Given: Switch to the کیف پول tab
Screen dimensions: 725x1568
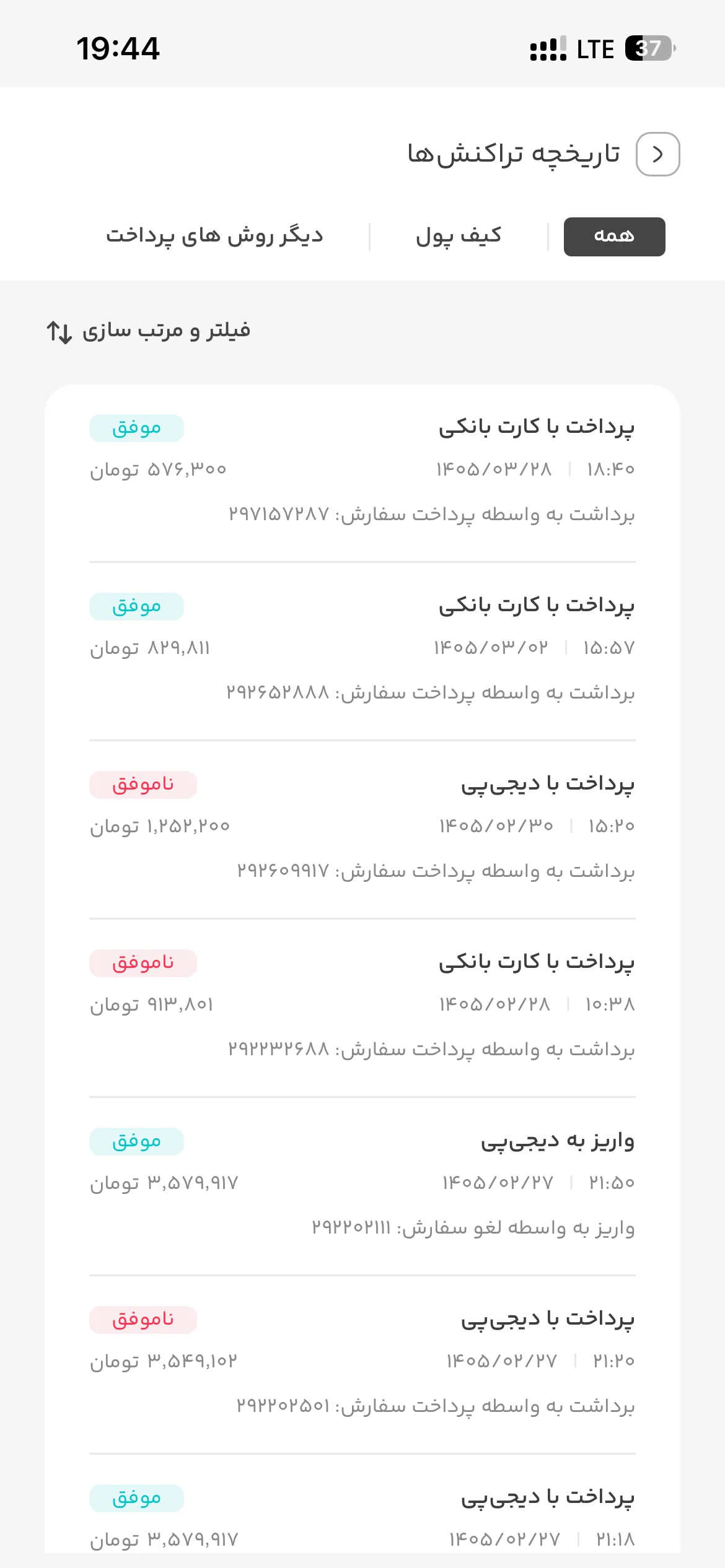Looking at the screenshot, I should point(459,237).
